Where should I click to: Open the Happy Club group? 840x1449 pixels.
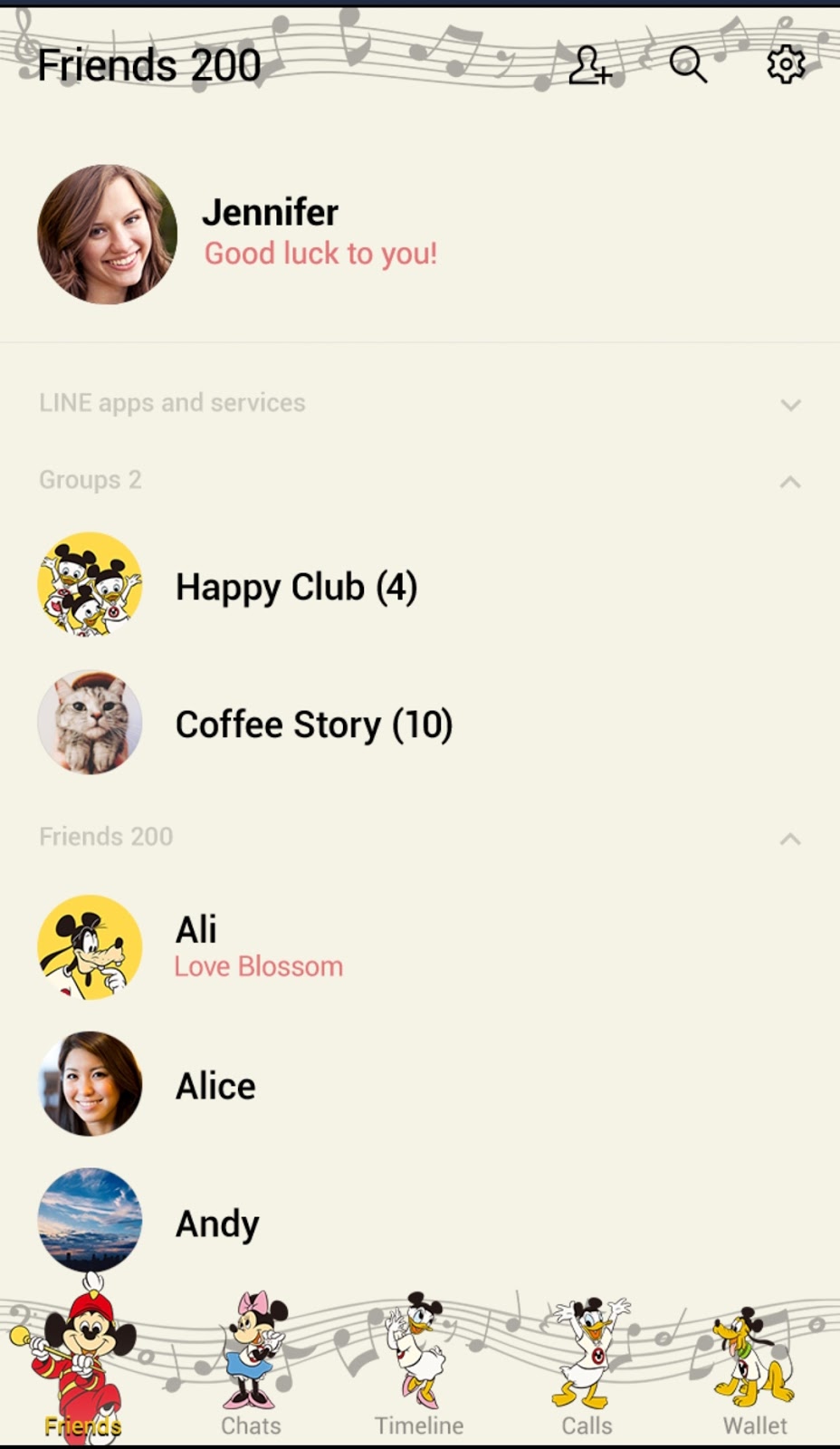[296, 587]
